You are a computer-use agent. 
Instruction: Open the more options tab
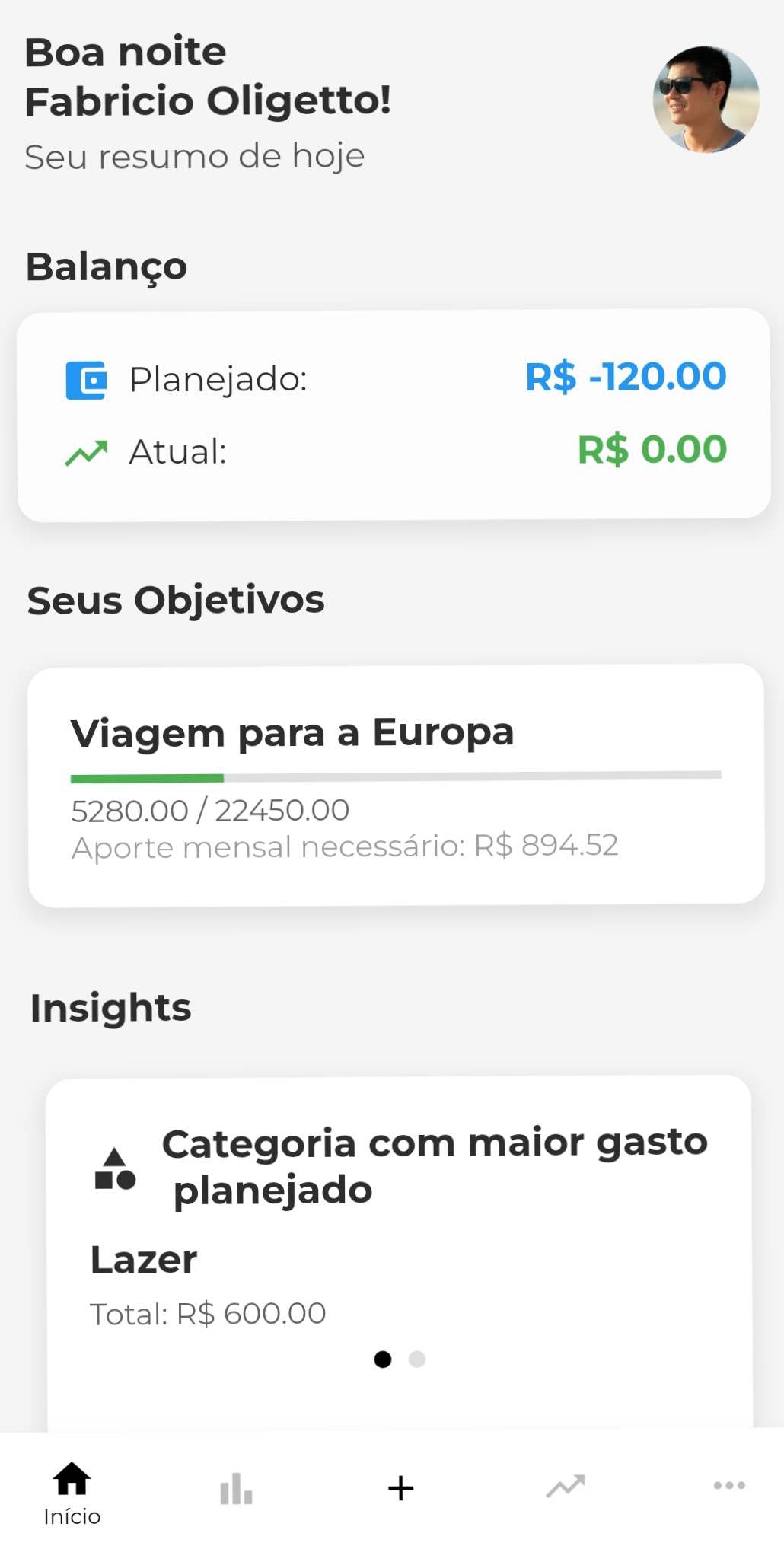[x=728, y=1485]
